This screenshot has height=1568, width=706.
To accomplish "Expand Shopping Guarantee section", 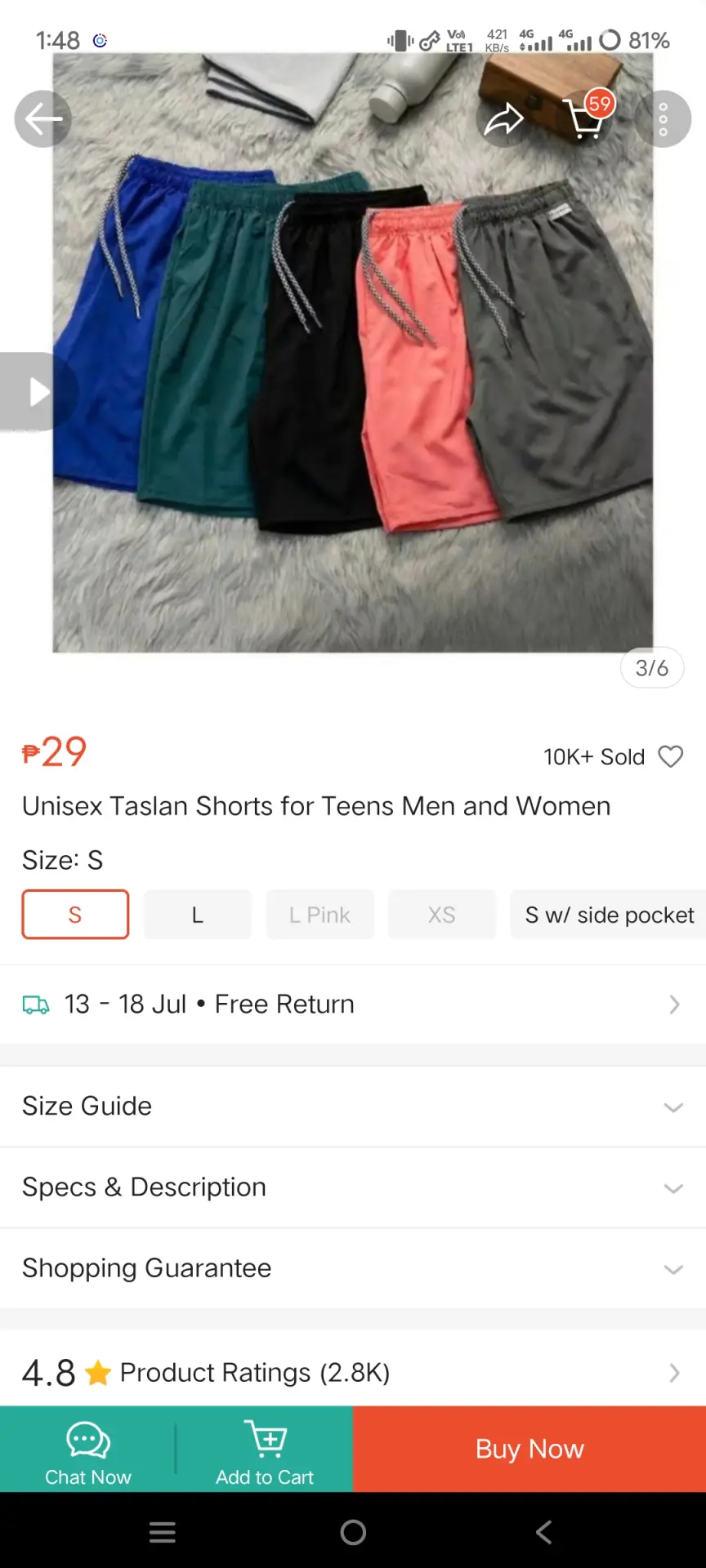I will click(353, 1267).
